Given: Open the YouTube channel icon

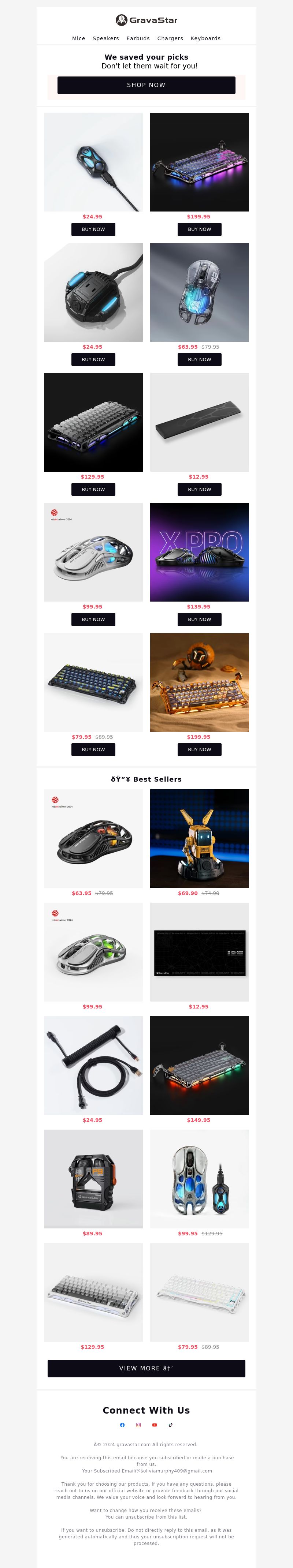Looking at the screenshot, I should [155, 1425].
